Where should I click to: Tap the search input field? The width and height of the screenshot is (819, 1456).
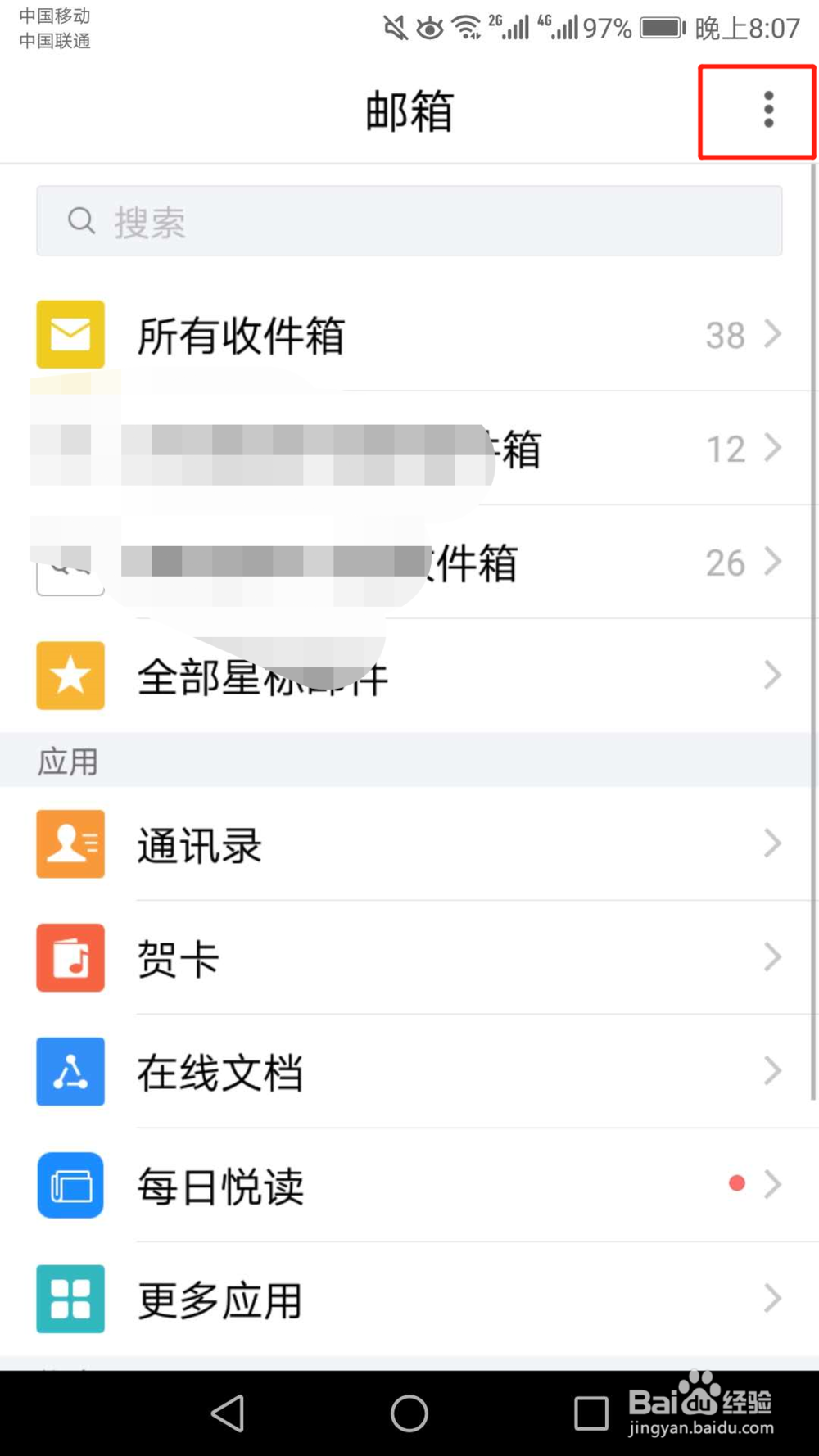coord(409,220)
